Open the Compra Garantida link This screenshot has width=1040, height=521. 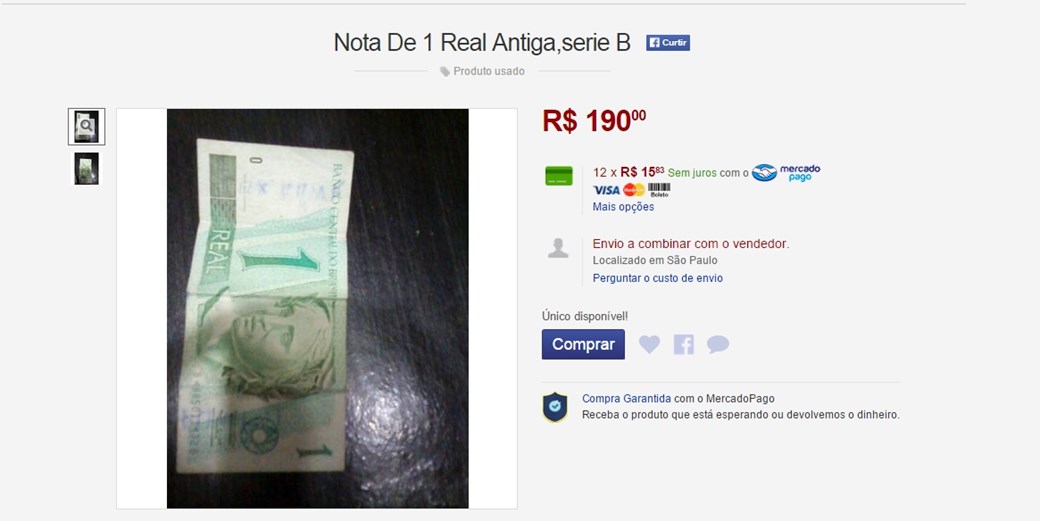[626, 398]
